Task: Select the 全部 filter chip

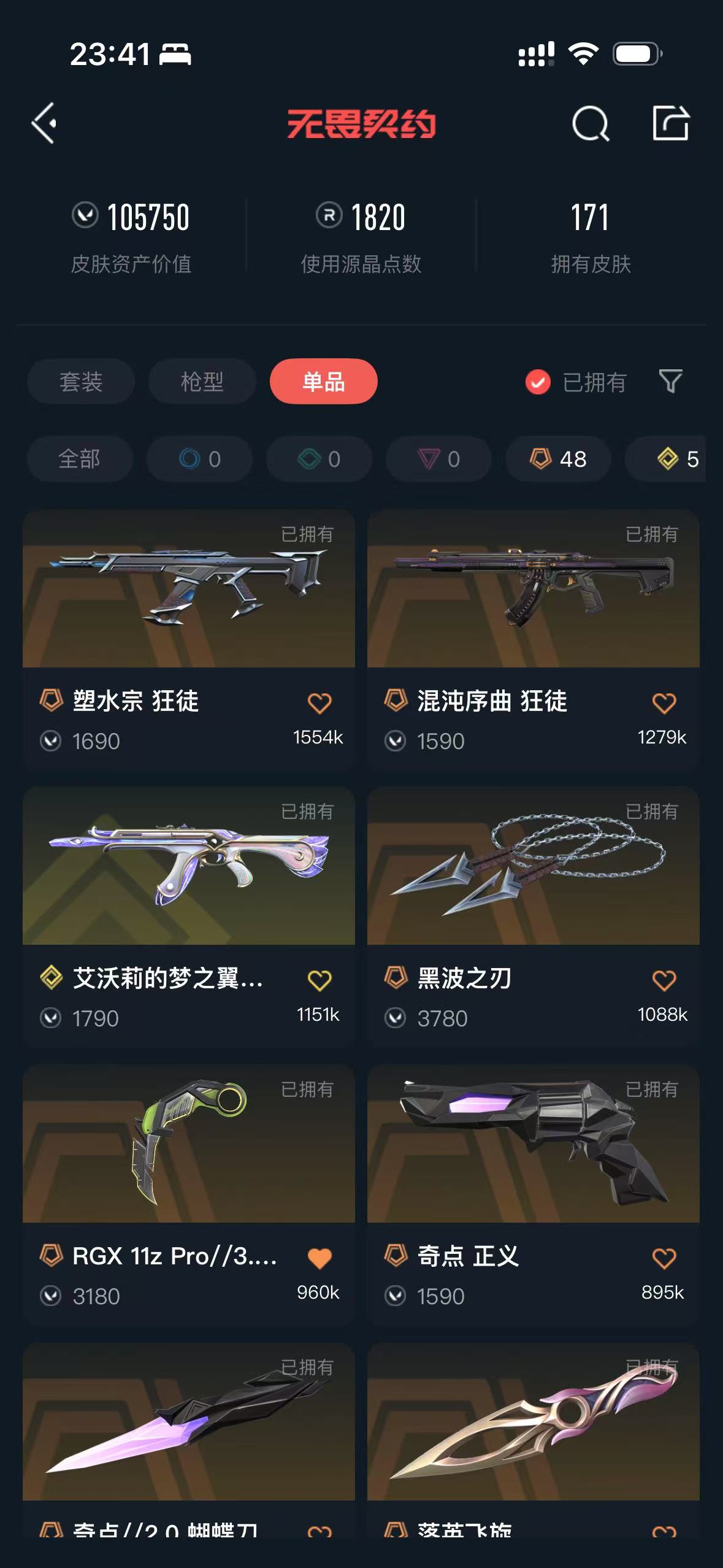Action: pyautogui.click(x=80, y=459)
